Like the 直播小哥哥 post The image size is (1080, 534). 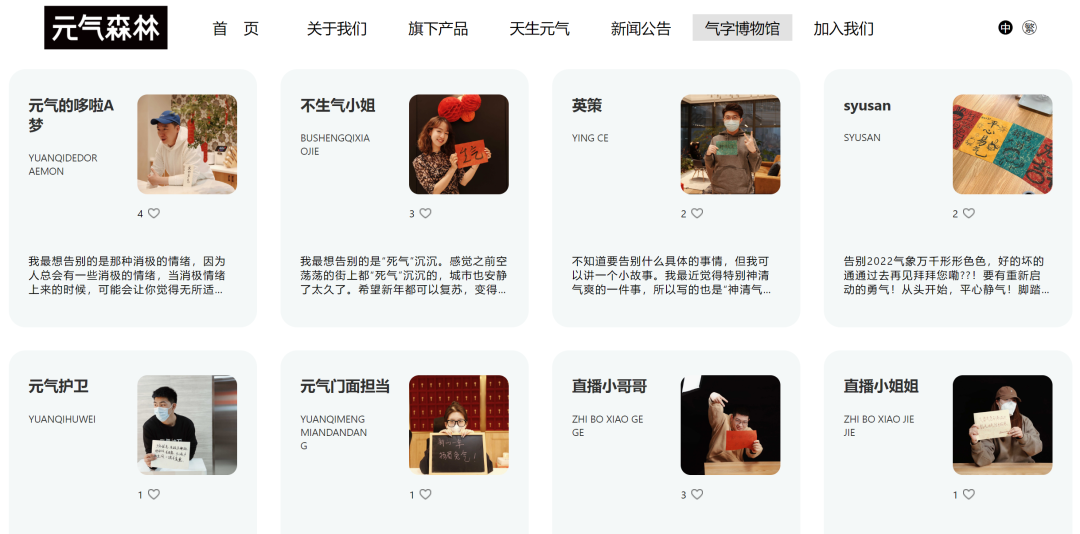pos(697,494)
